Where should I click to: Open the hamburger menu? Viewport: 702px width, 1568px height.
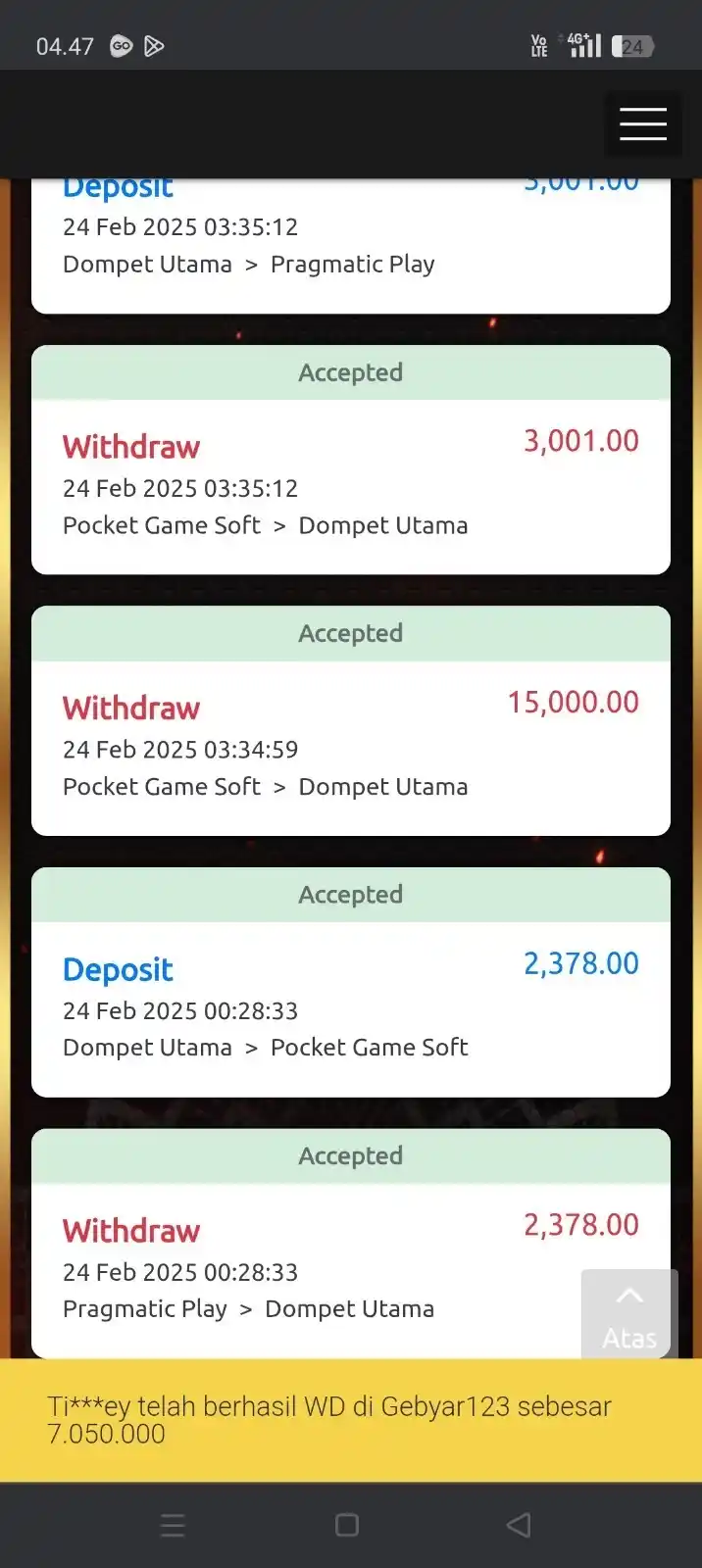tap(643, 124)
